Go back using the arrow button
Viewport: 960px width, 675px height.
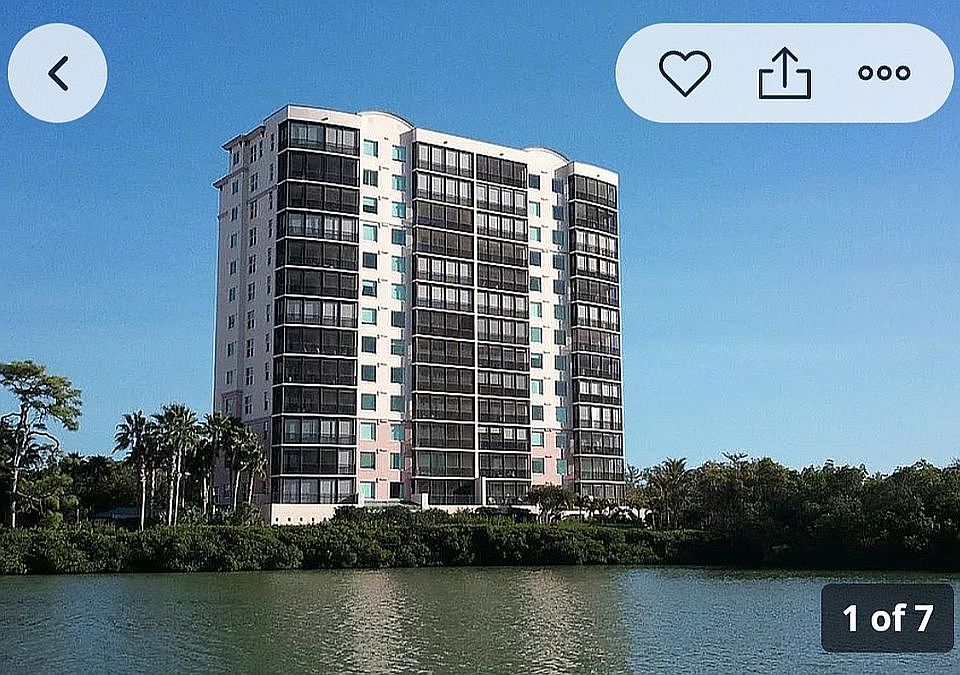(x=57, y=73)
